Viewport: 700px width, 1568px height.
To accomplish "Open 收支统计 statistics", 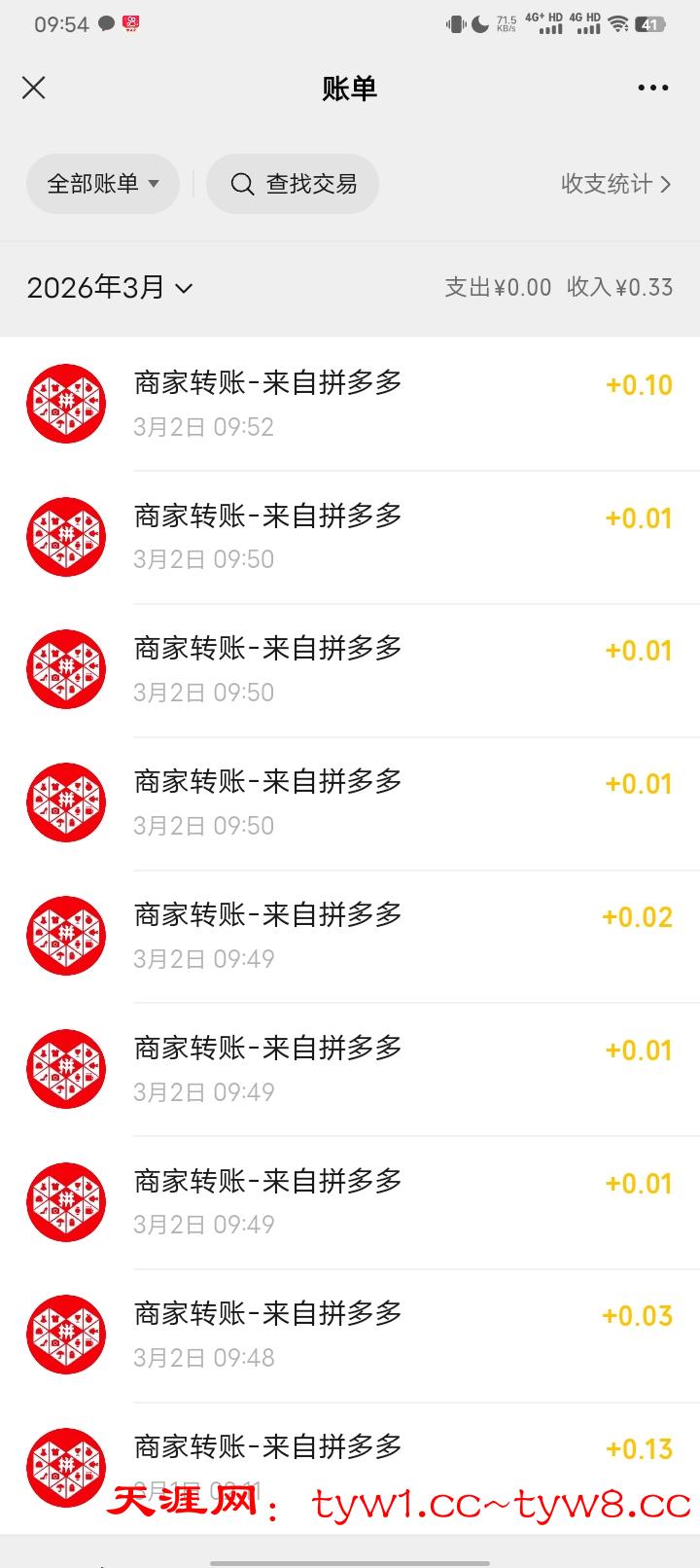I will [x=615, y=184].
